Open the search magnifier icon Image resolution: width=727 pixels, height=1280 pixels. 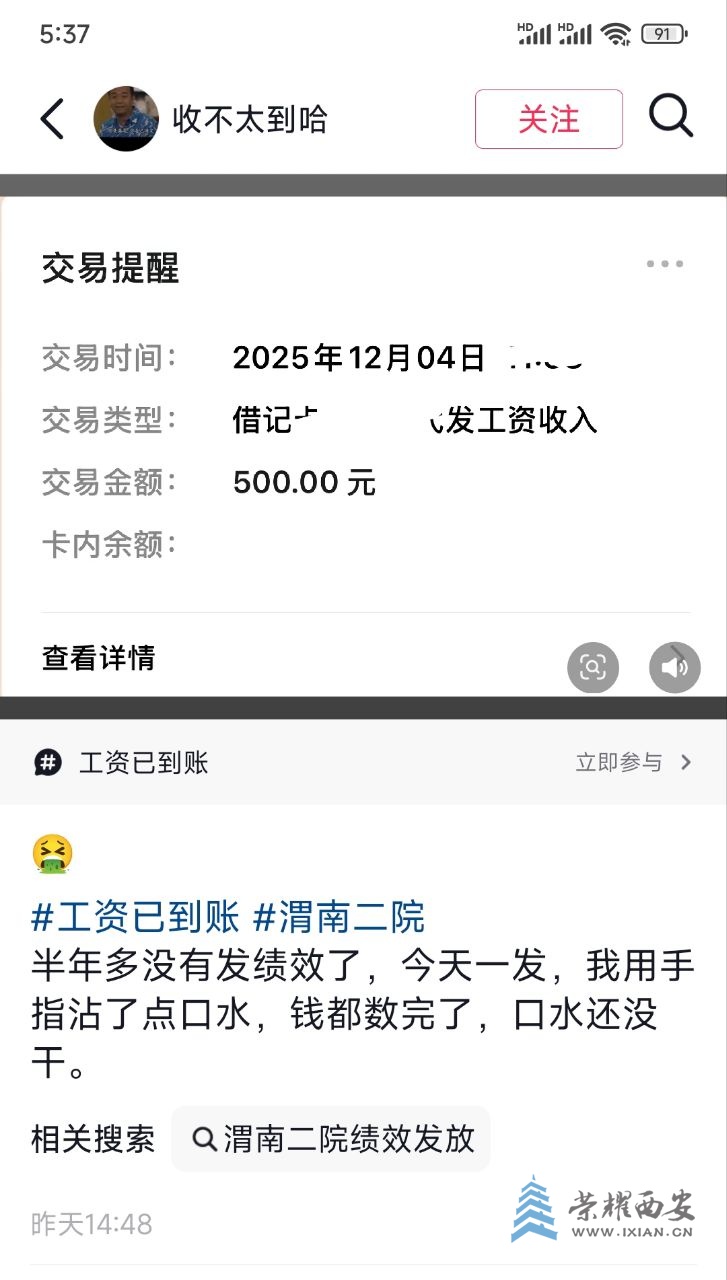(671, 117)
